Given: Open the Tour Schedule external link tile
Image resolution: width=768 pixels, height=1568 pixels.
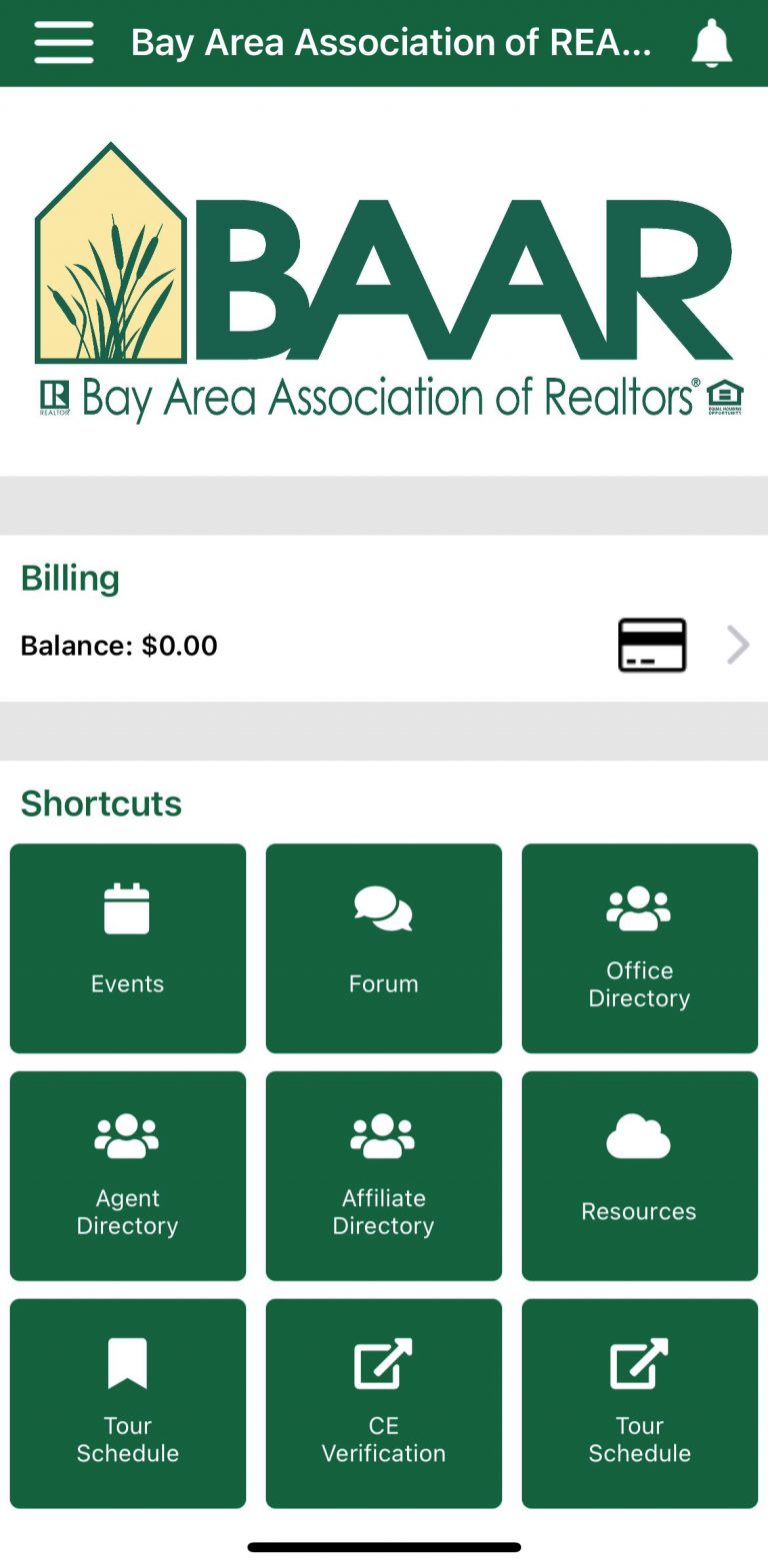Looking at the screenshot, I should [x=639, y=1402].
